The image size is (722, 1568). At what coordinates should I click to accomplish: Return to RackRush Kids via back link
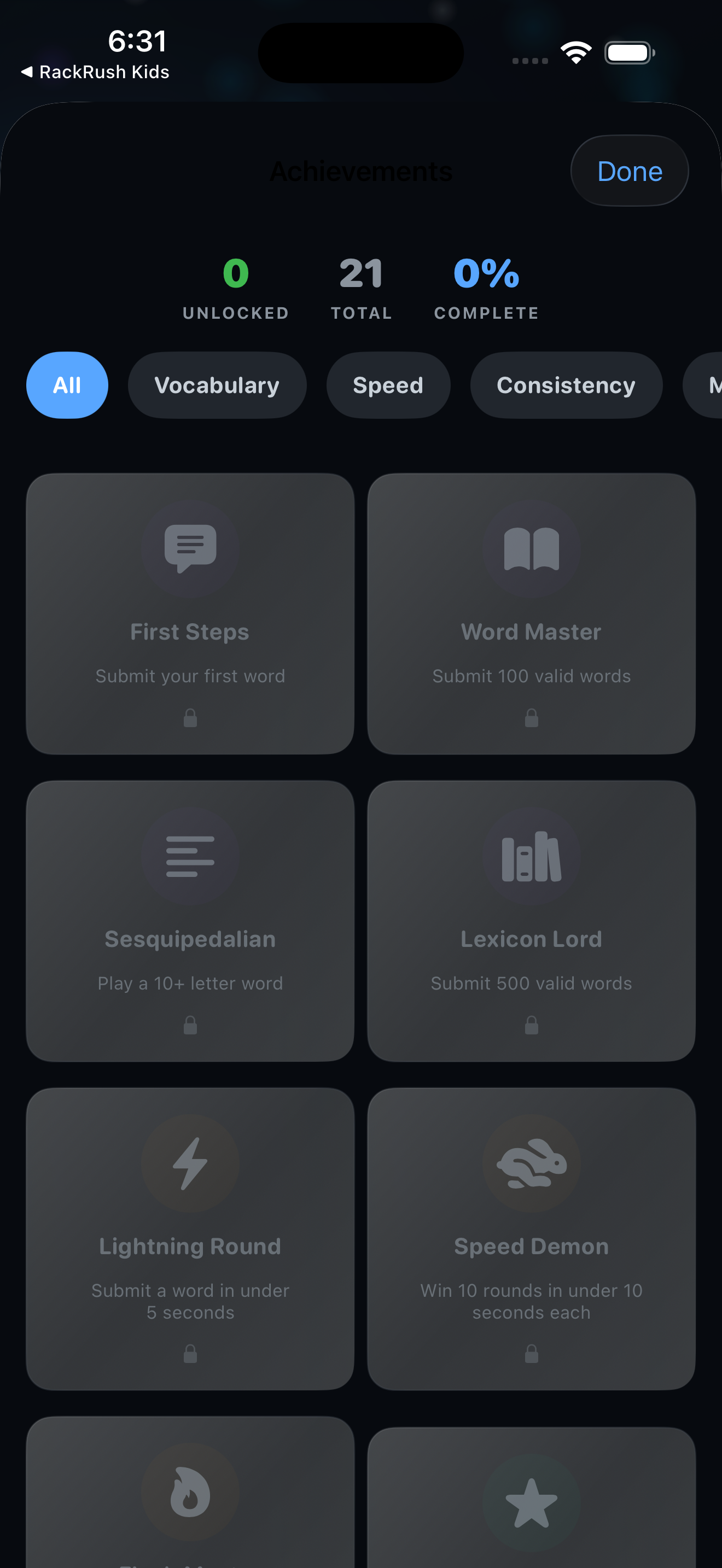95,71
